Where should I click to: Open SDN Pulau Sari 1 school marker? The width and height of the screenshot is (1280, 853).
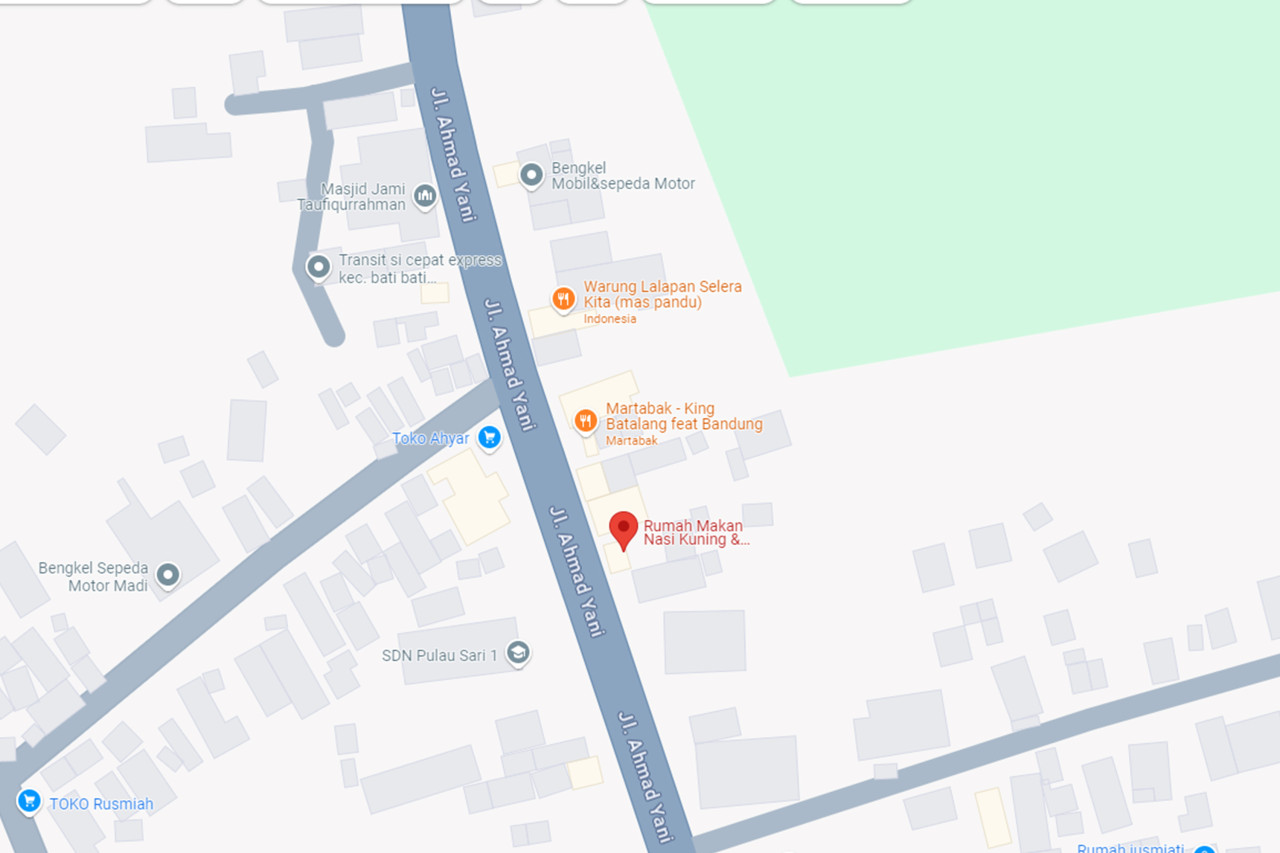517,654
